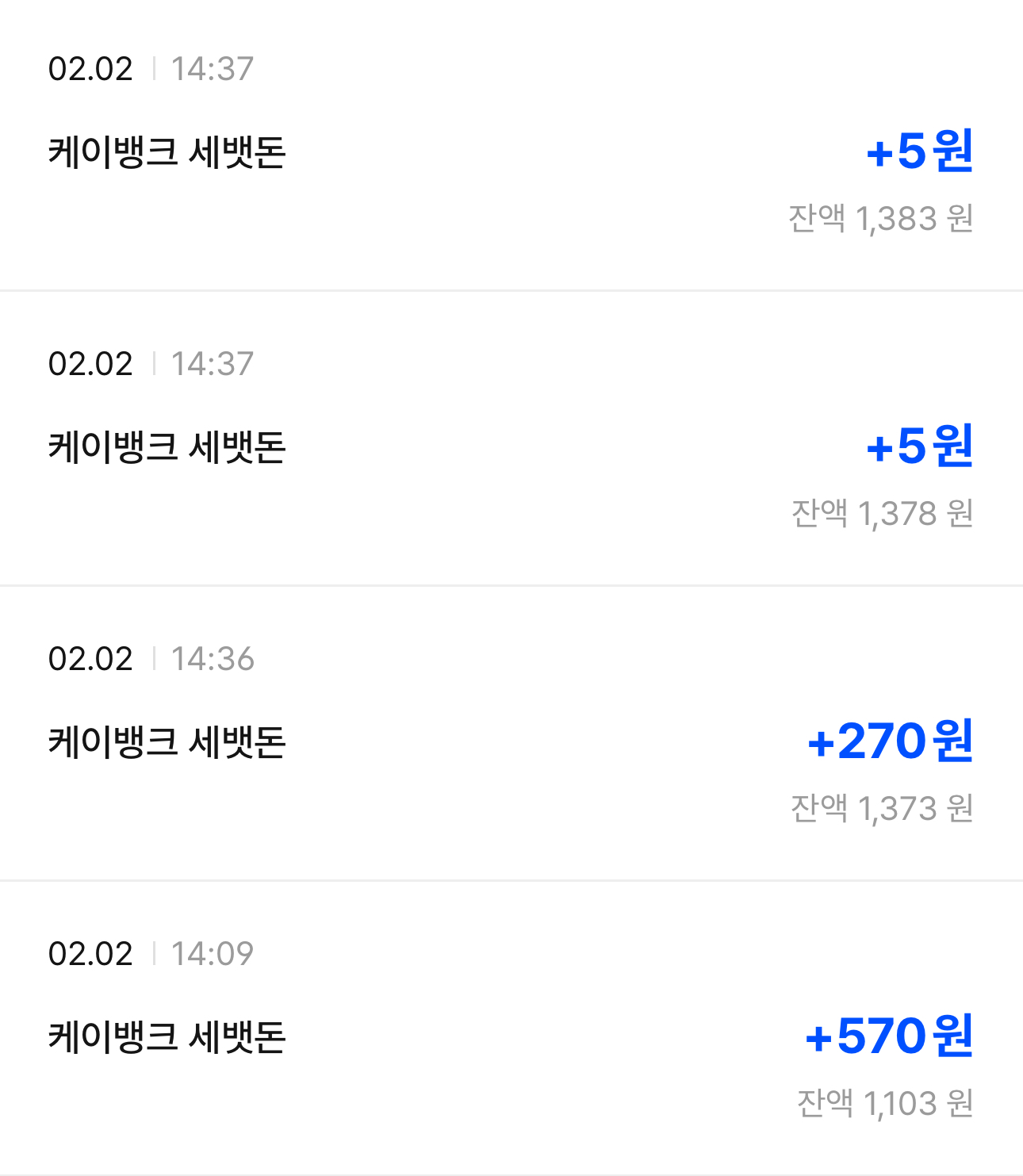Screen dimensions: 1023x1176
Task: Click the 14:37 timestamp of the top entry
Action: (211, 69)
